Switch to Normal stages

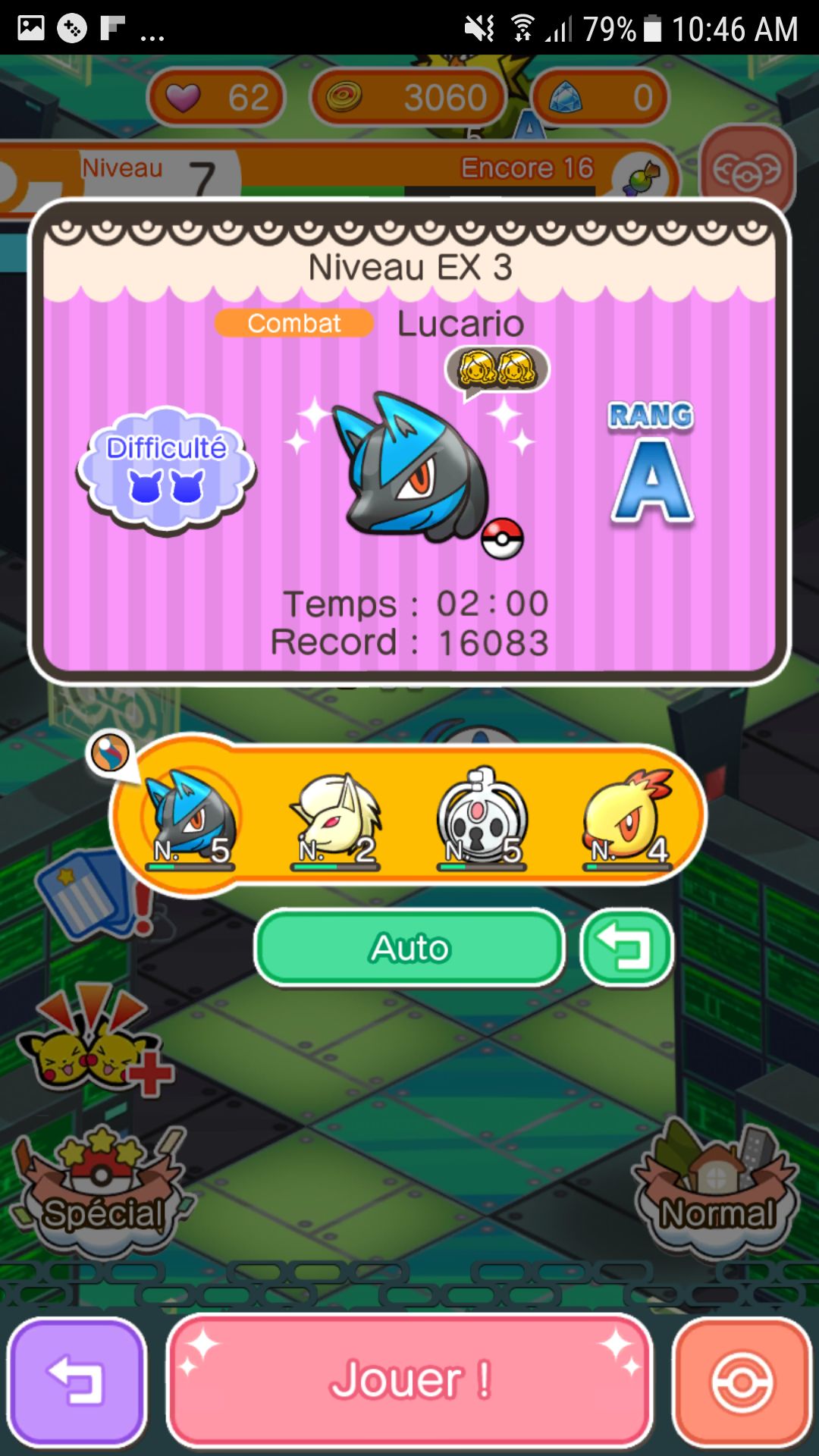(x=717, y=1191)
